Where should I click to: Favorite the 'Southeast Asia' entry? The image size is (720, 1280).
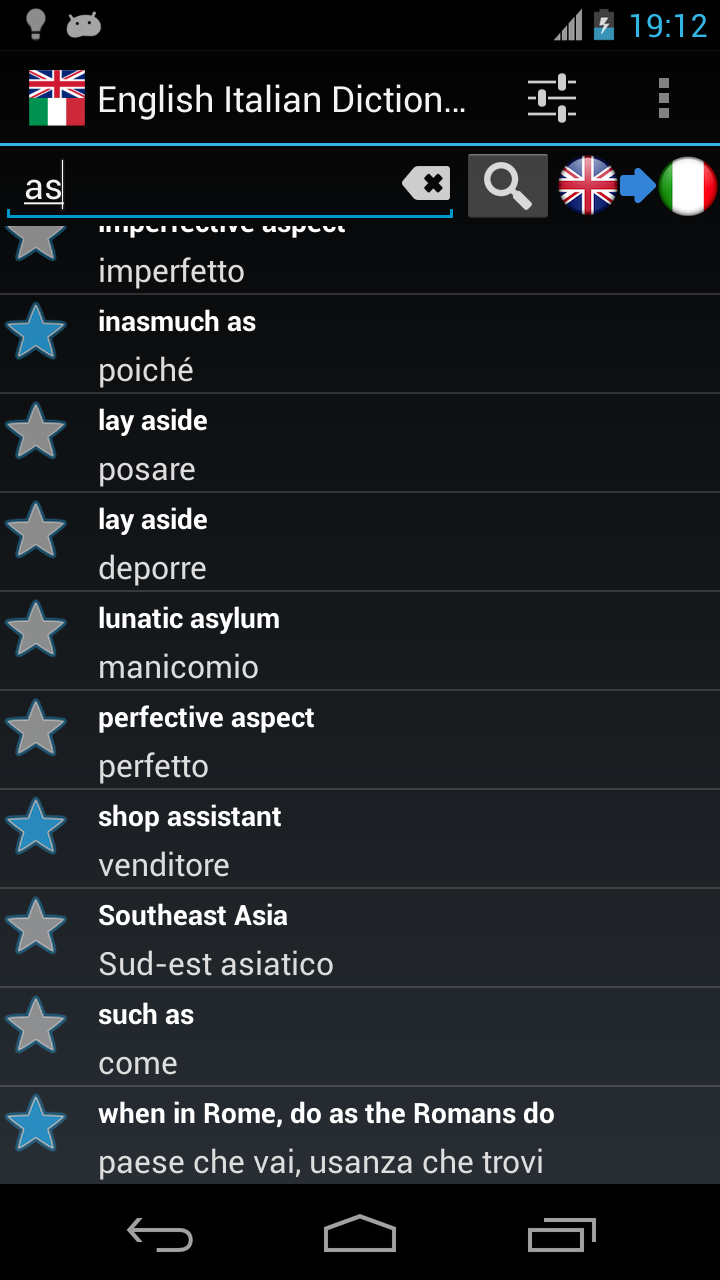point(36,926)
